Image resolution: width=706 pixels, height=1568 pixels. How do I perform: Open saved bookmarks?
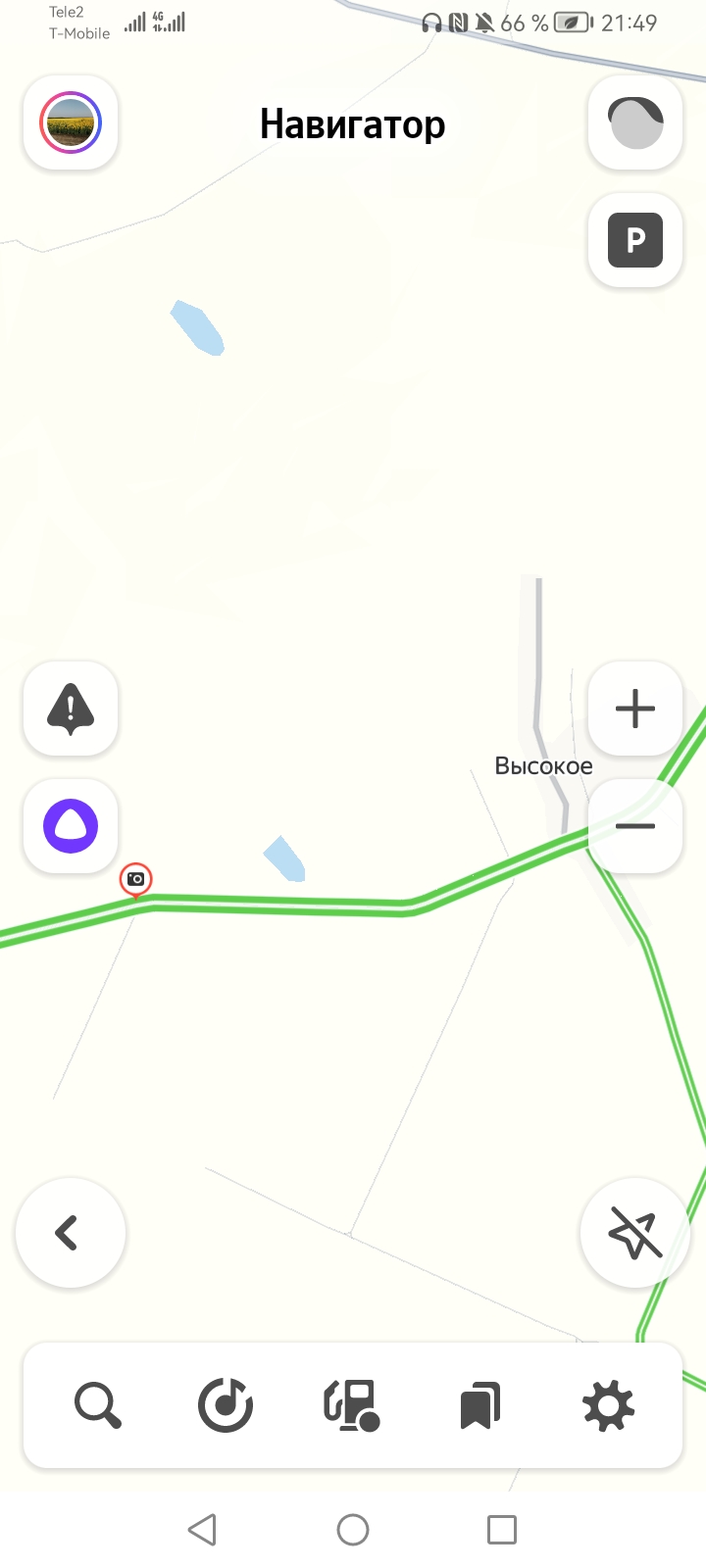point(479,1406)
